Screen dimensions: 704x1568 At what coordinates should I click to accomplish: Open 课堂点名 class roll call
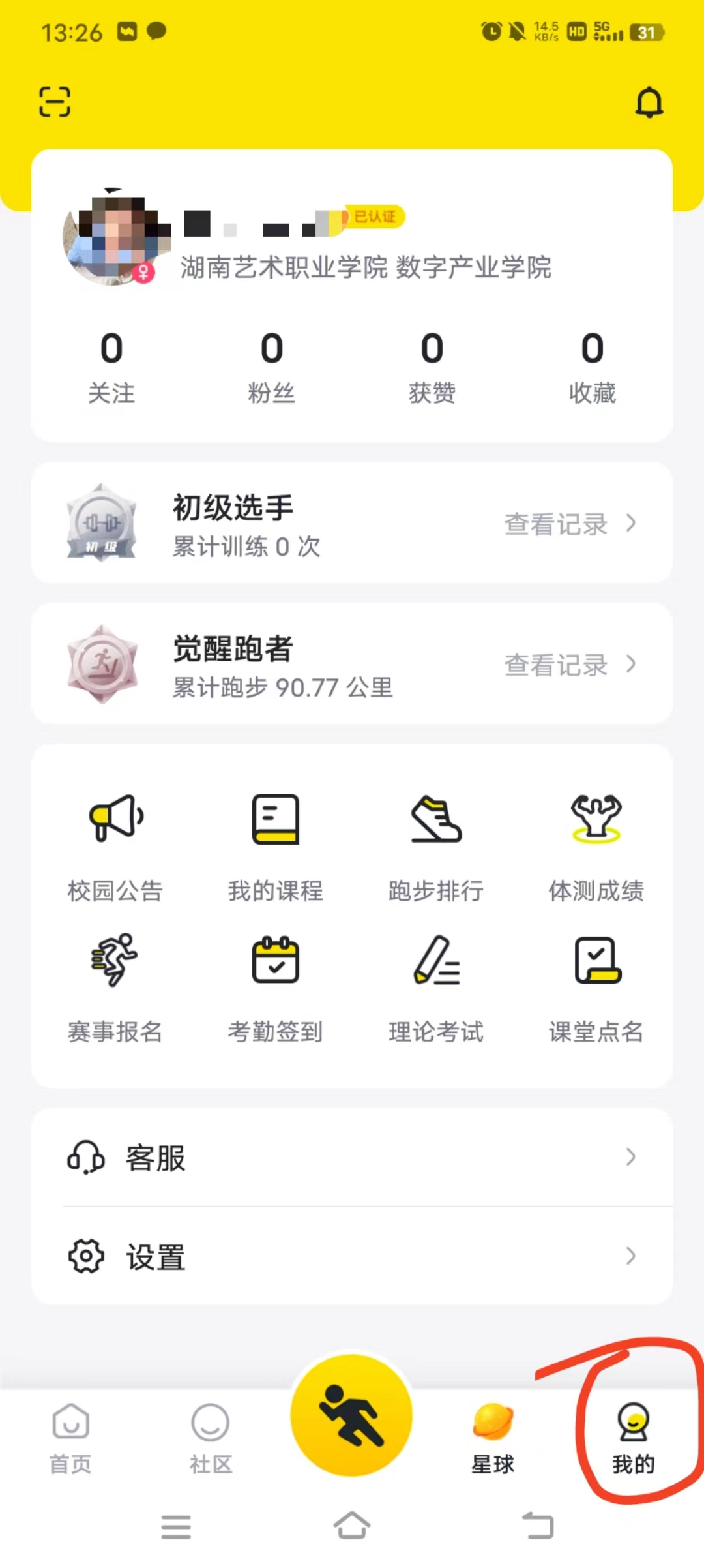(x=596, y=988)
